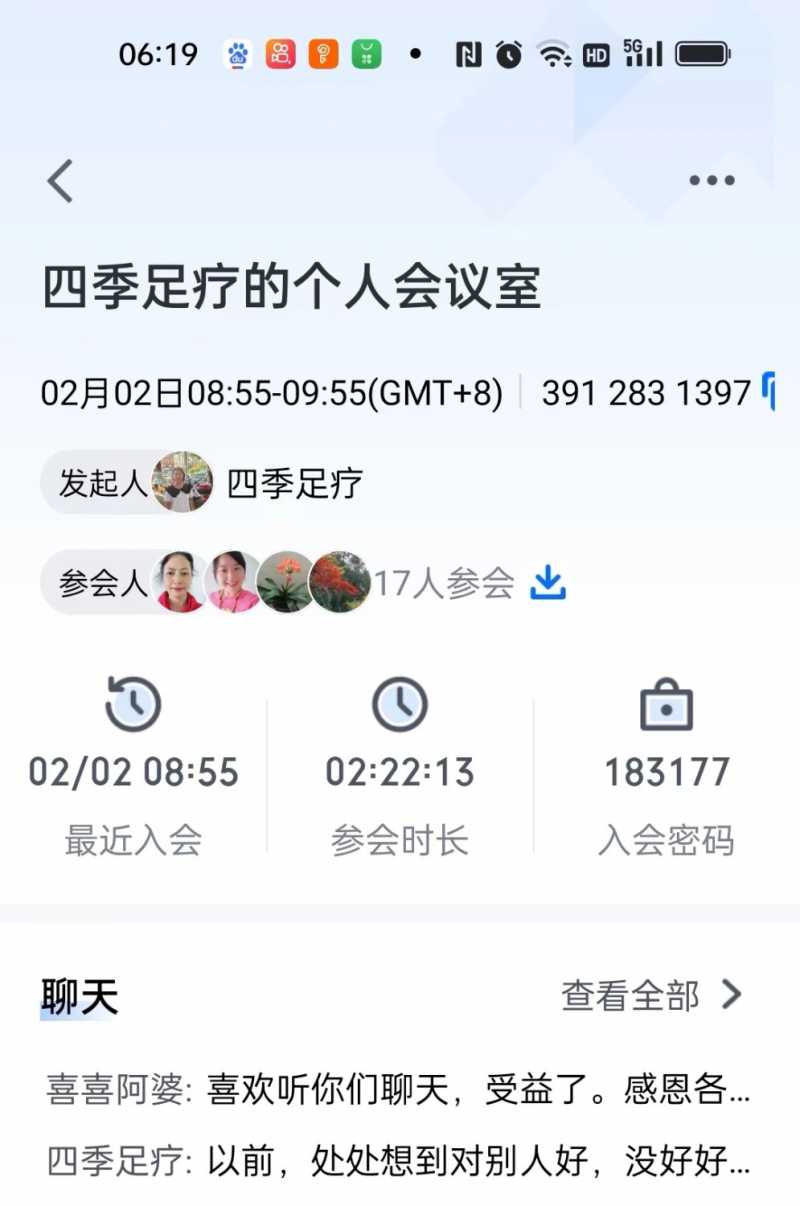View all chat messages via 查看全部

tap(651, 995)
